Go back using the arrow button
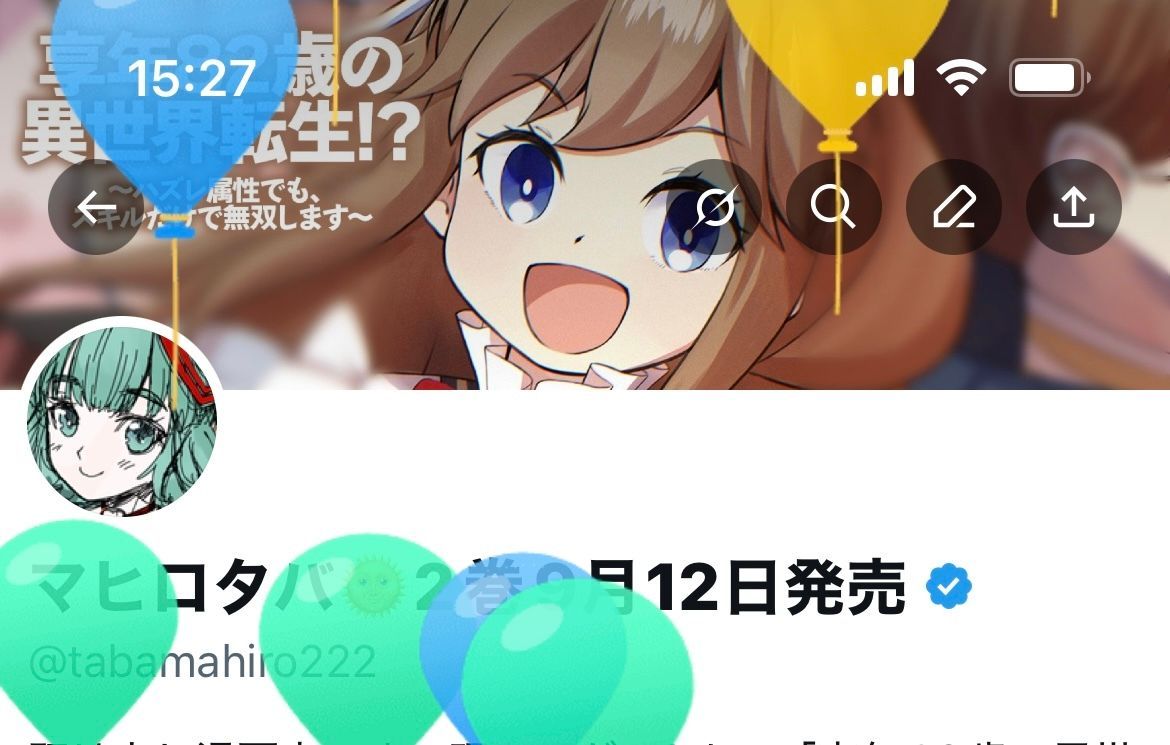Screen dimensions: 1170x745 pos(96,207)
